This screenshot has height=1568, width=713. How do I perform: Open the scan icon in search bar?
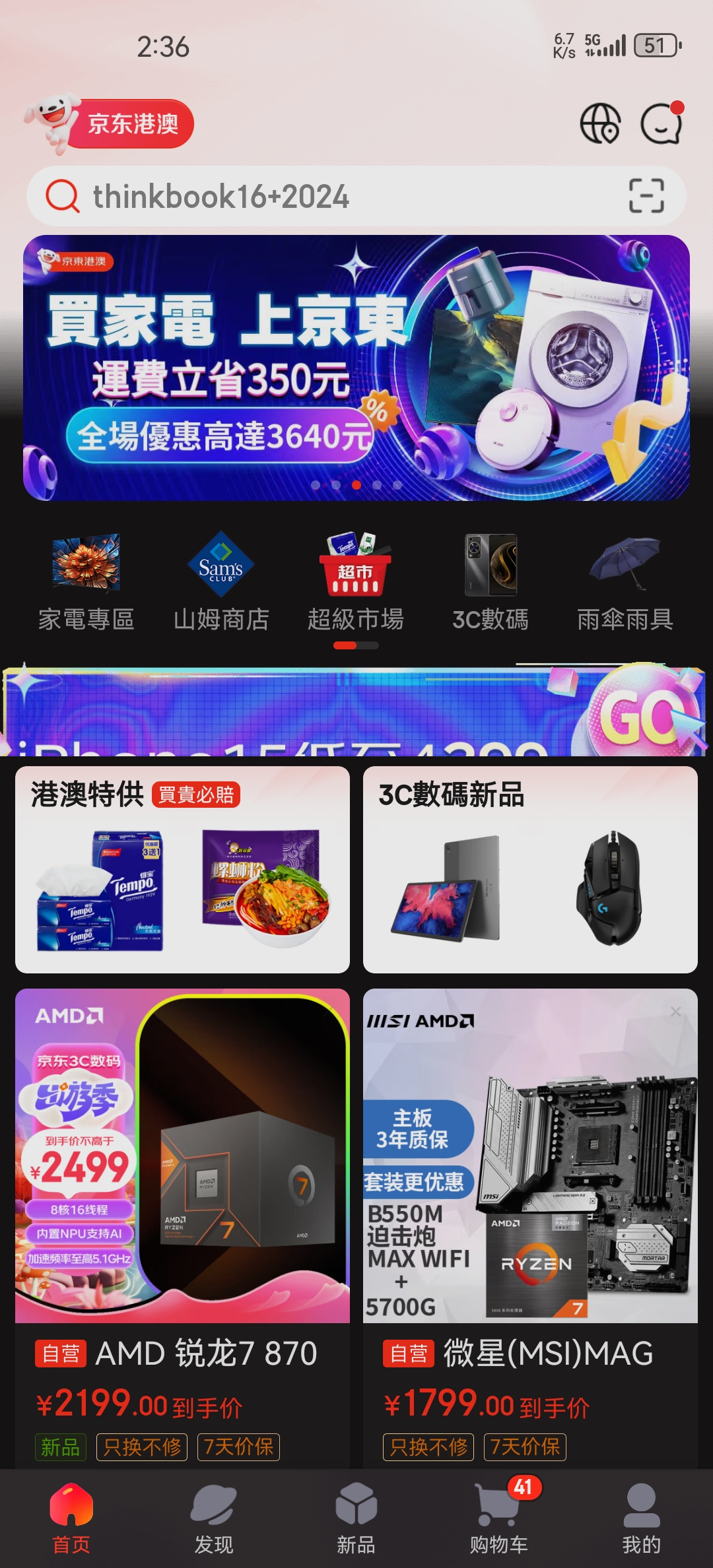click(646, 196)
